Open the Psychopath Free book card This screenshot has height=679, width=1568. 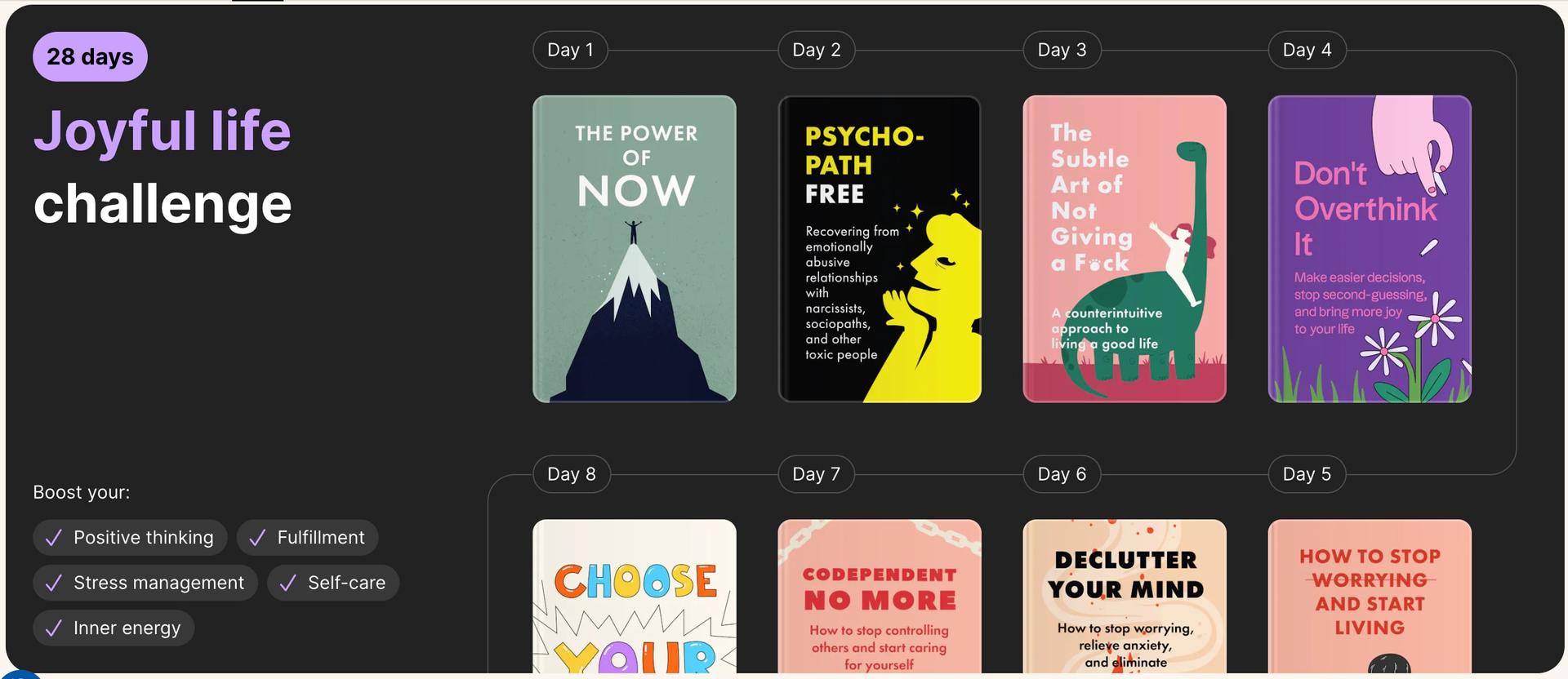880,249
